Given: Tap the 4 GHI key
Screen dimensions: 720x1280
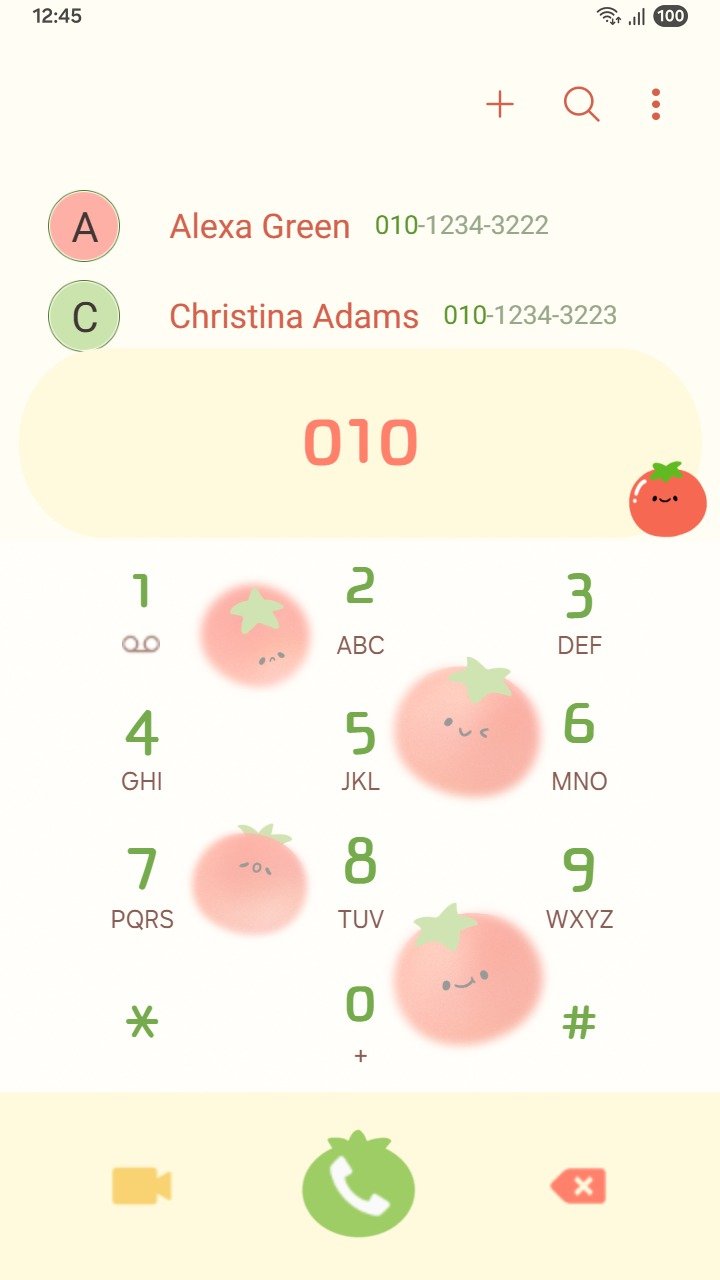Looking at the screenshot, I should [x=141, y=748].
